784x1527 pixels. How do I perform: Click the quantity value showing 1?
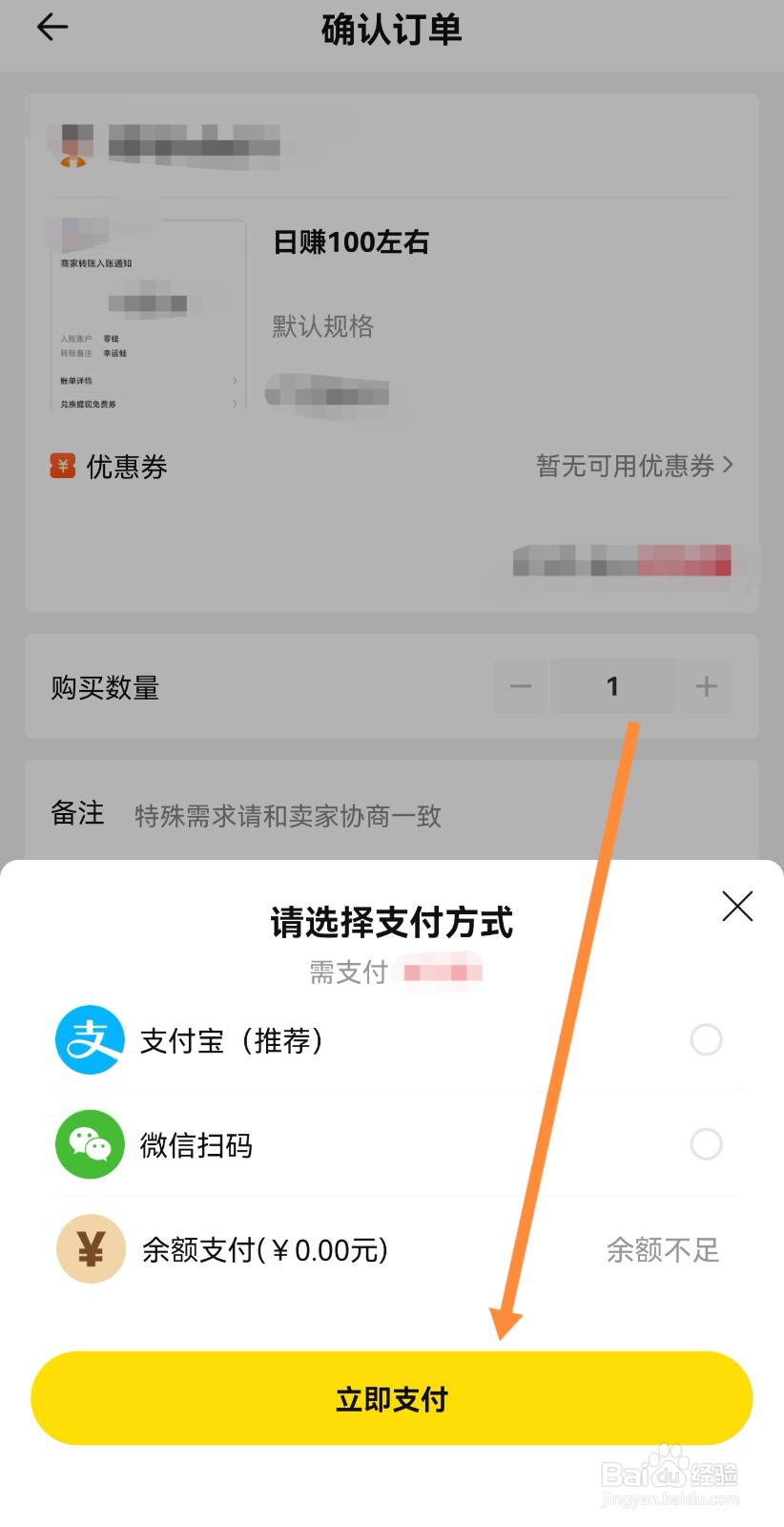(x=612, y=686)
